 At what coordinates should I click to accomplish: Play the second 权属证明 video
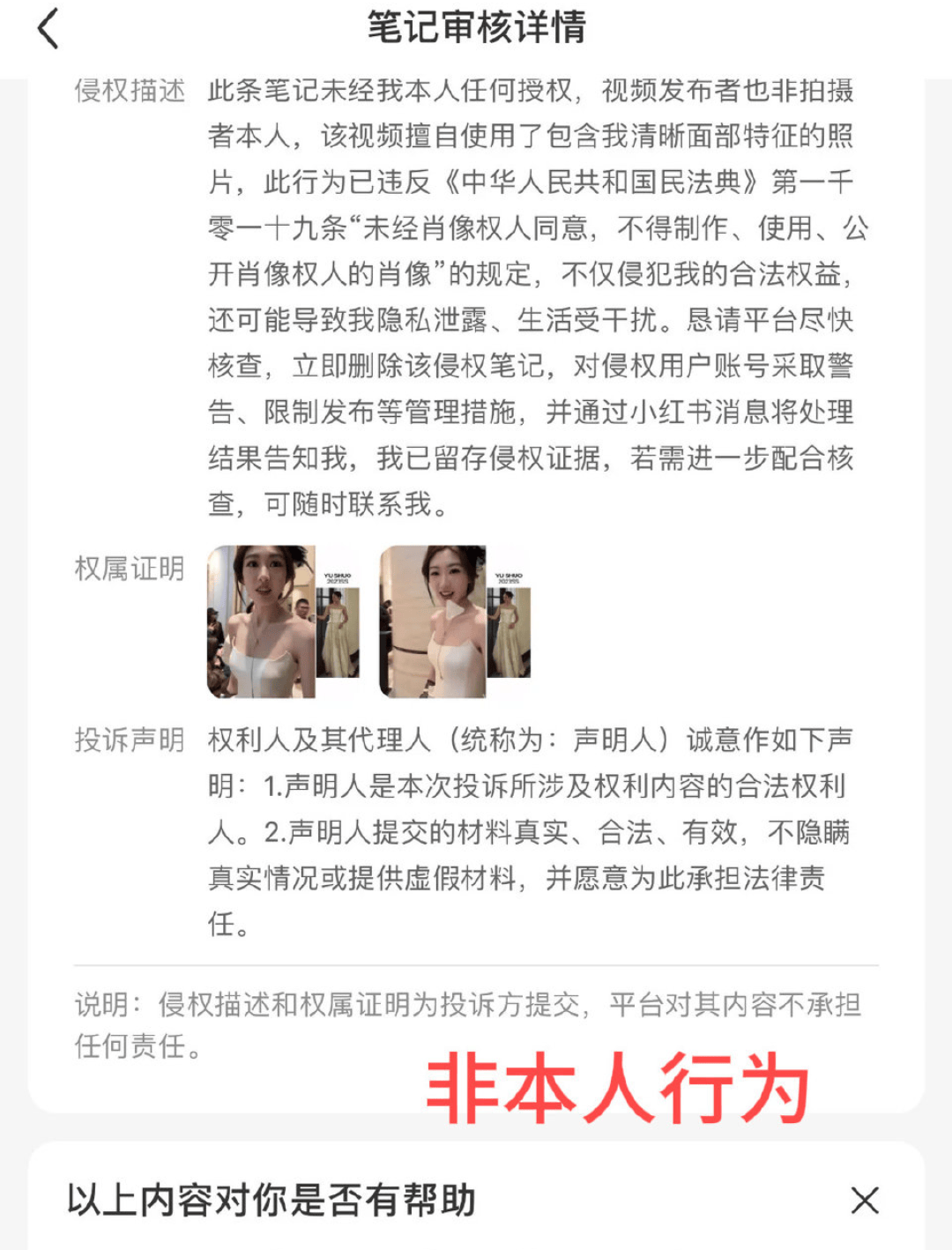[455, 621]
